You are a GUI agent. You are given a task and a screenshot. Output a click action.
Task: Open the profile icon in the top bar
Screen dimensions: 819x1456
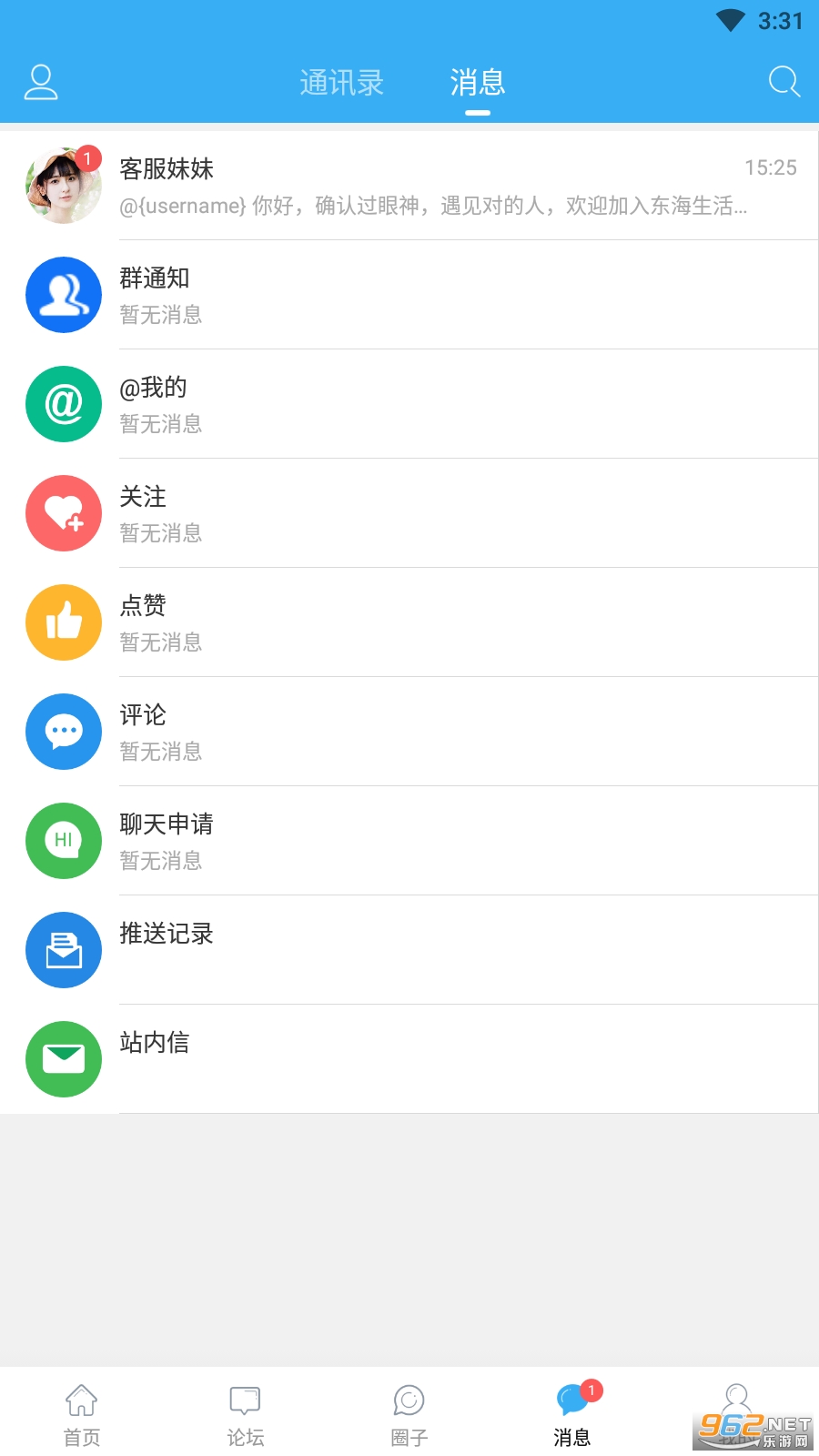tap(41, 82)
